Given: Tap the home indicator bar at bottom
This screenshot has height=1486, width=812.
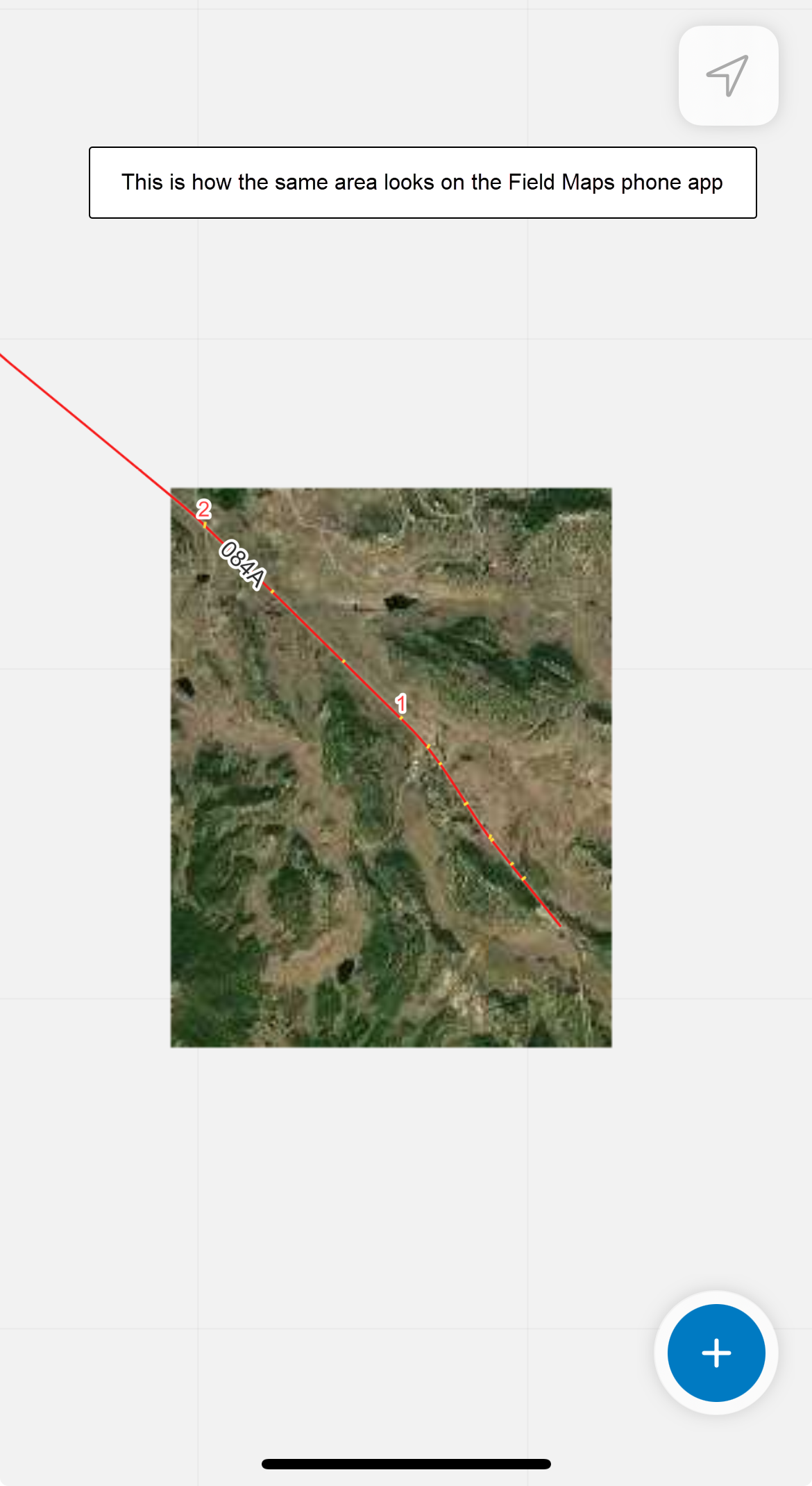Looking at the screenshot, I should click(x=405, y=1463).
